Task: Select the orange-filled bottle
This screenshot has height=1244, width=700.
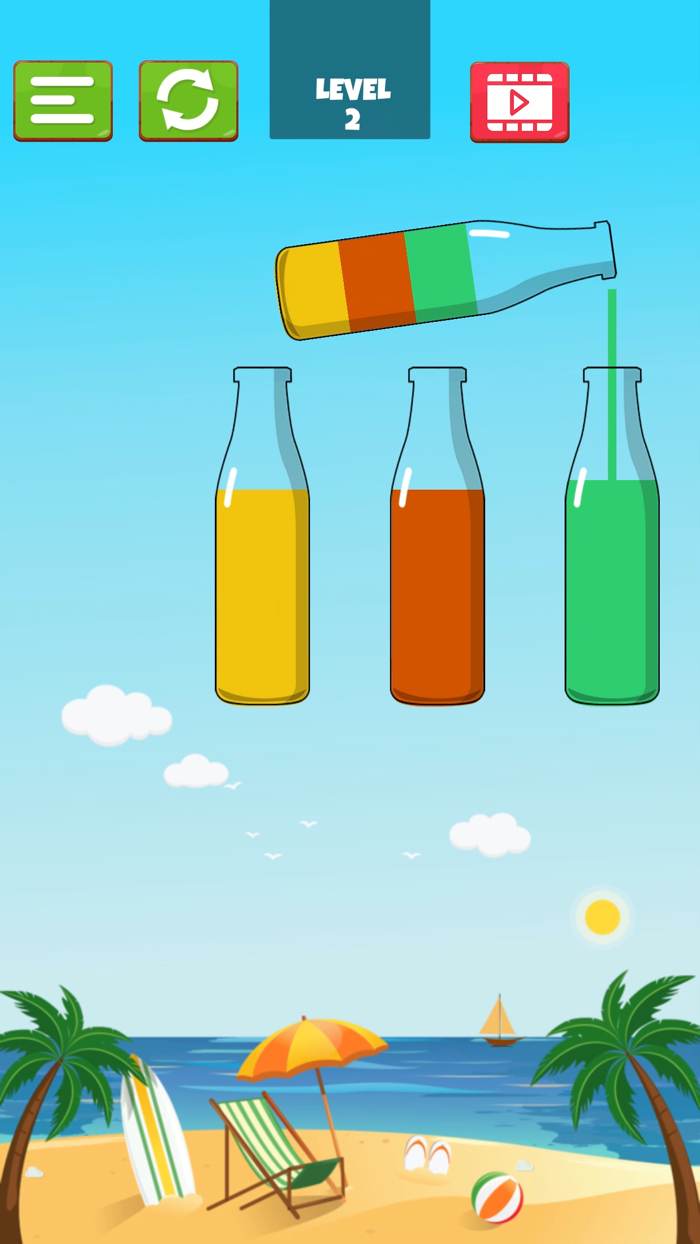Action: [x=437, y=536]
